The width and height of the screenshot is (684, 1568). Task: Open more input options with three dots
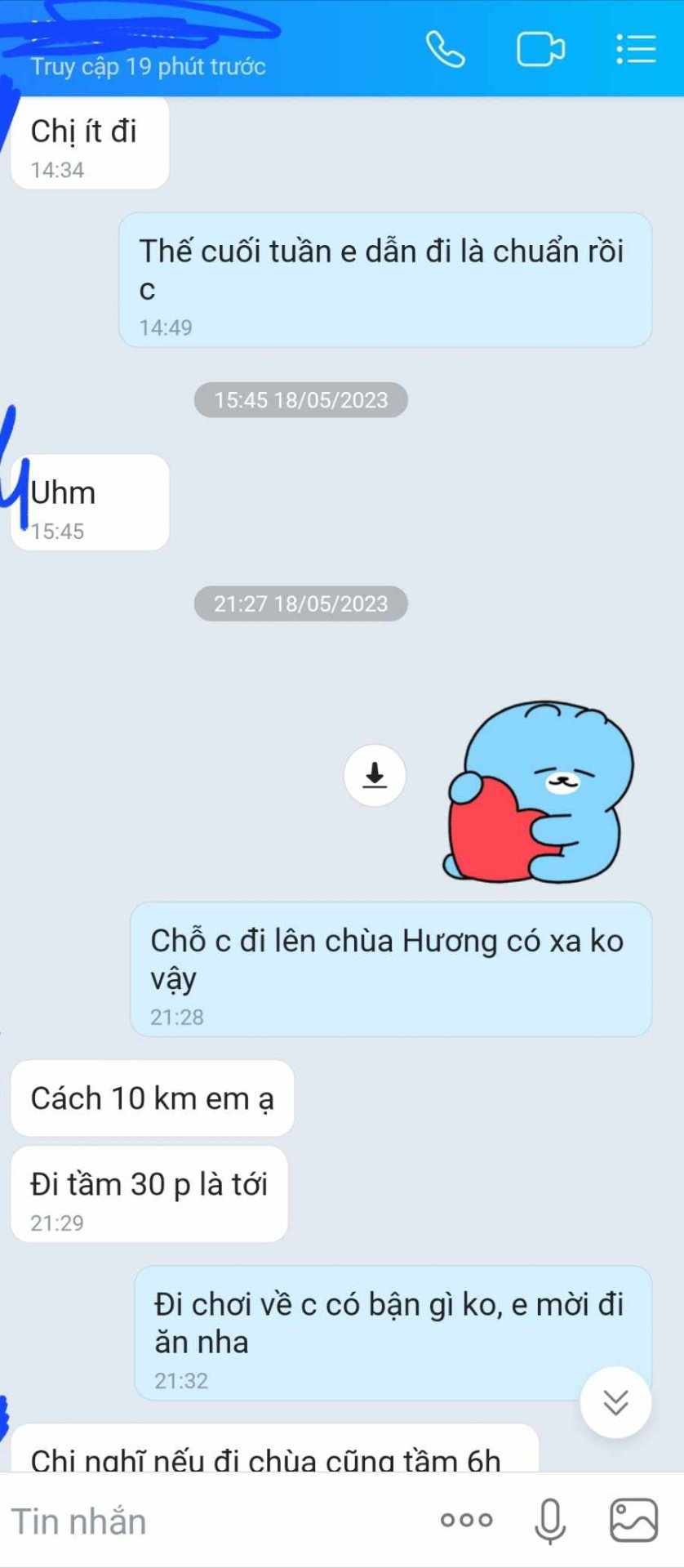coord(465,1521)
